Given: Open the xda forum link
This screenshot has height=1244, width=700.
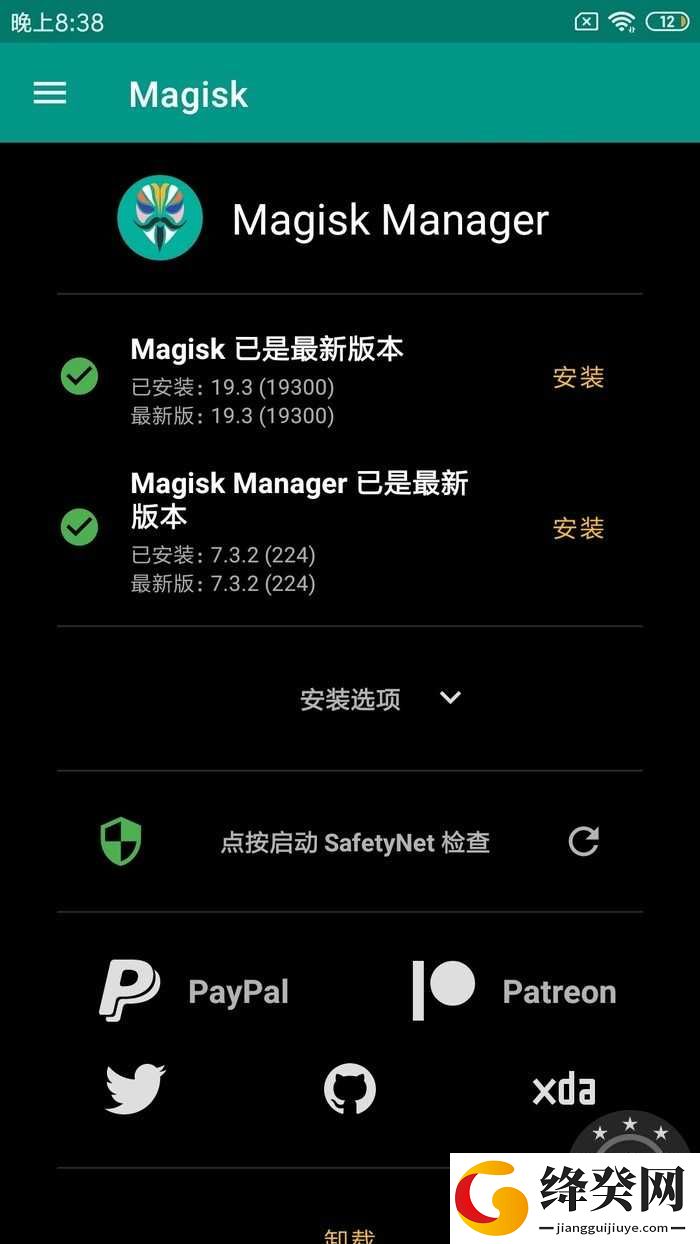Looking at the screenshot, I should 564,1090.
